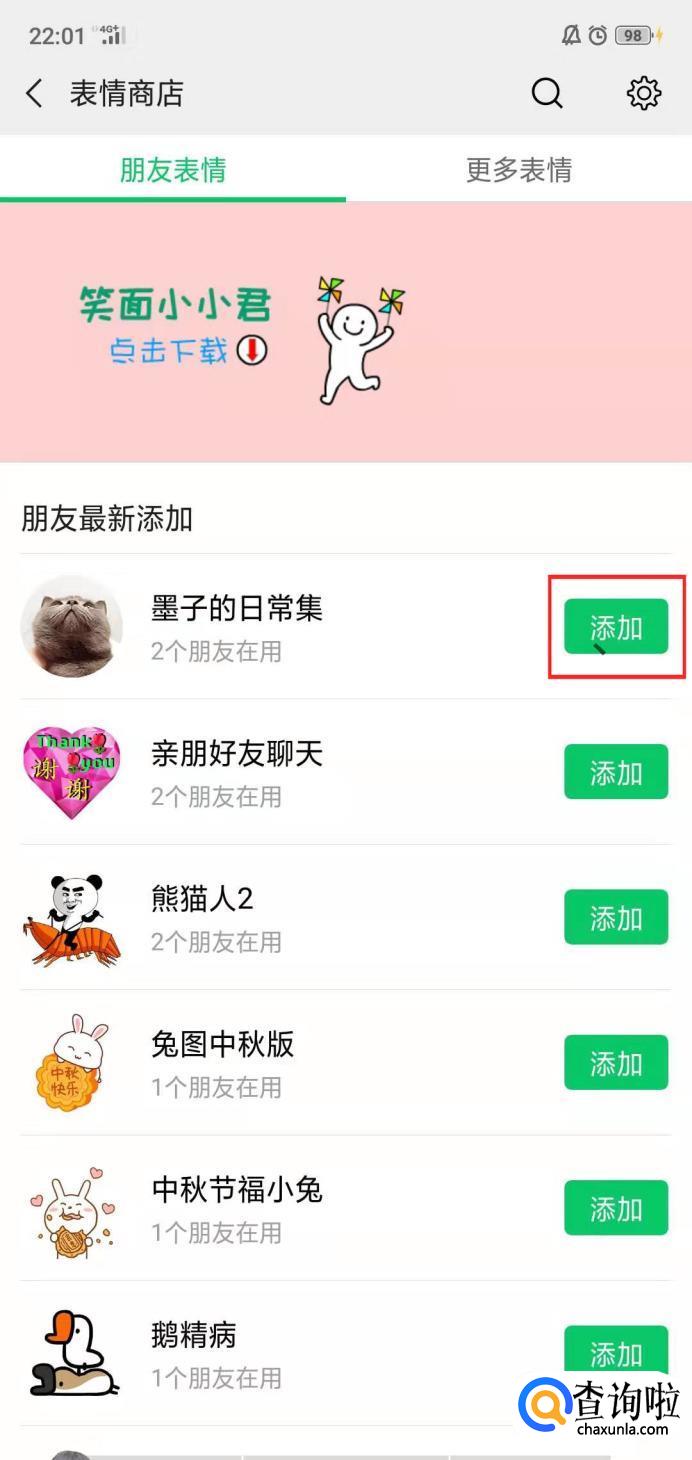
Task: Add the 鹅精病 sticker pack
Action: point(615,1350)
